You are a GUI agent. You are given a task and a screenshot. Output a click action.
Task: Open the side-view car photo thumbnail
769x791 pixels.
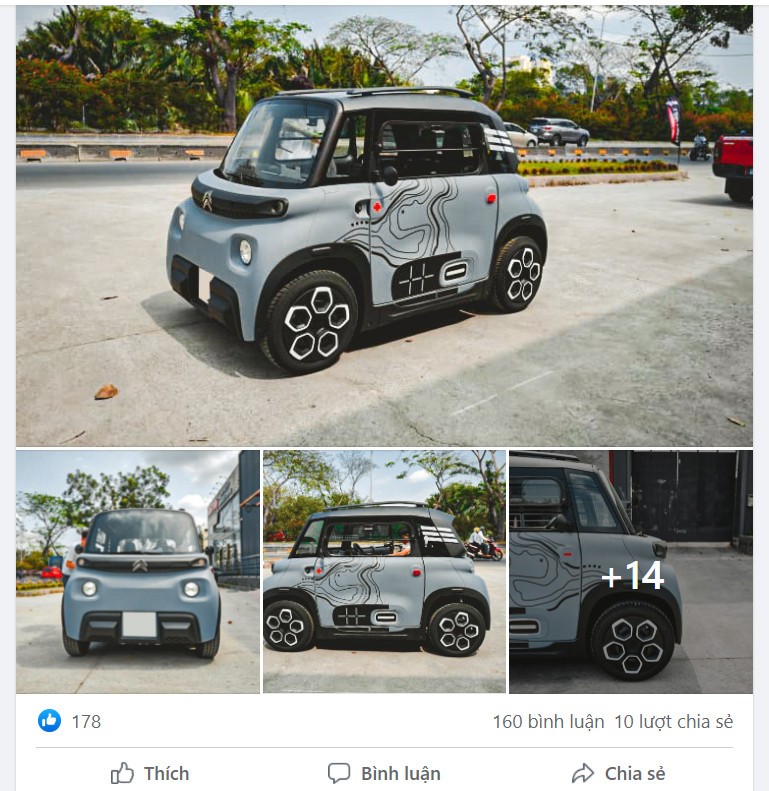(384, 571)
